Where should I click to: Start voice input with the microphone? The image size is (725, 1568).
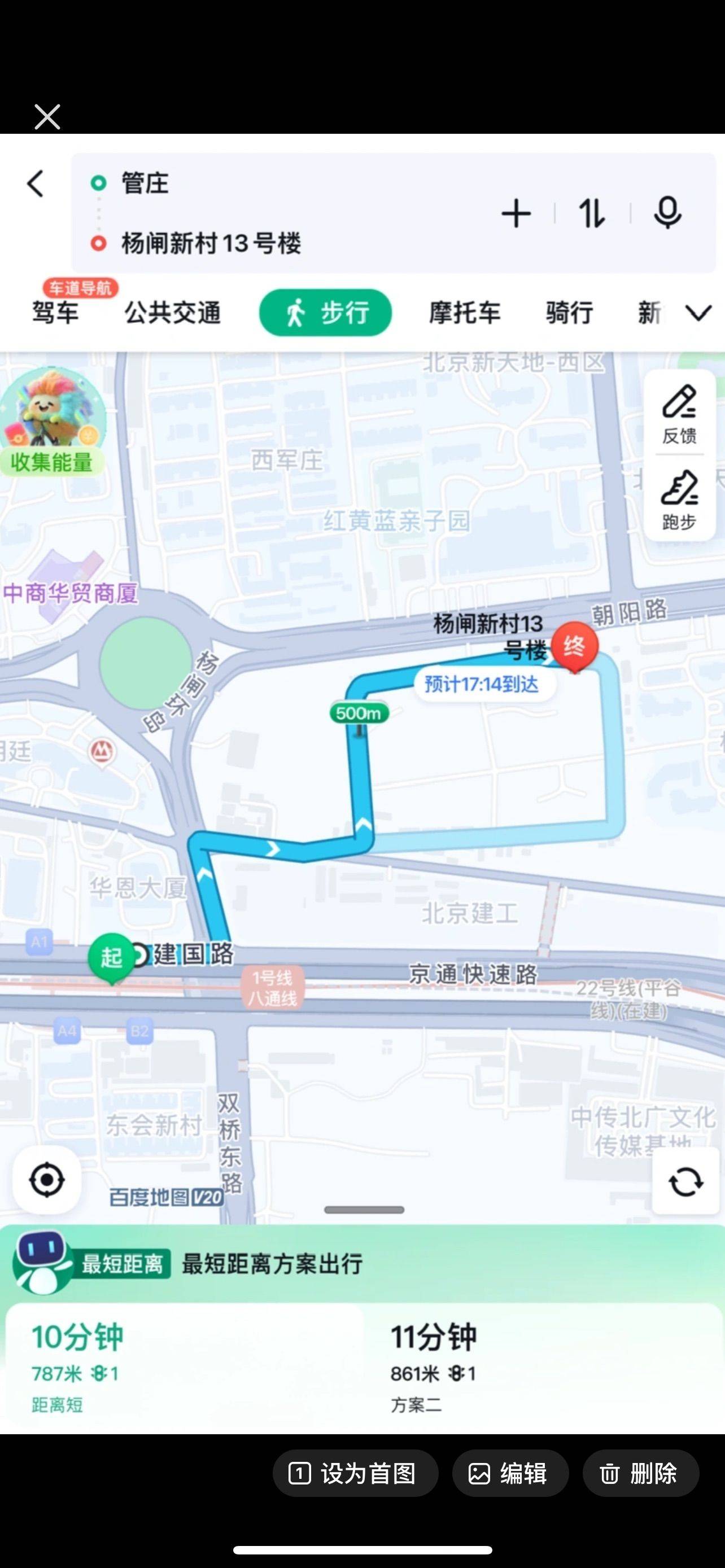click(x=668, y=213)
